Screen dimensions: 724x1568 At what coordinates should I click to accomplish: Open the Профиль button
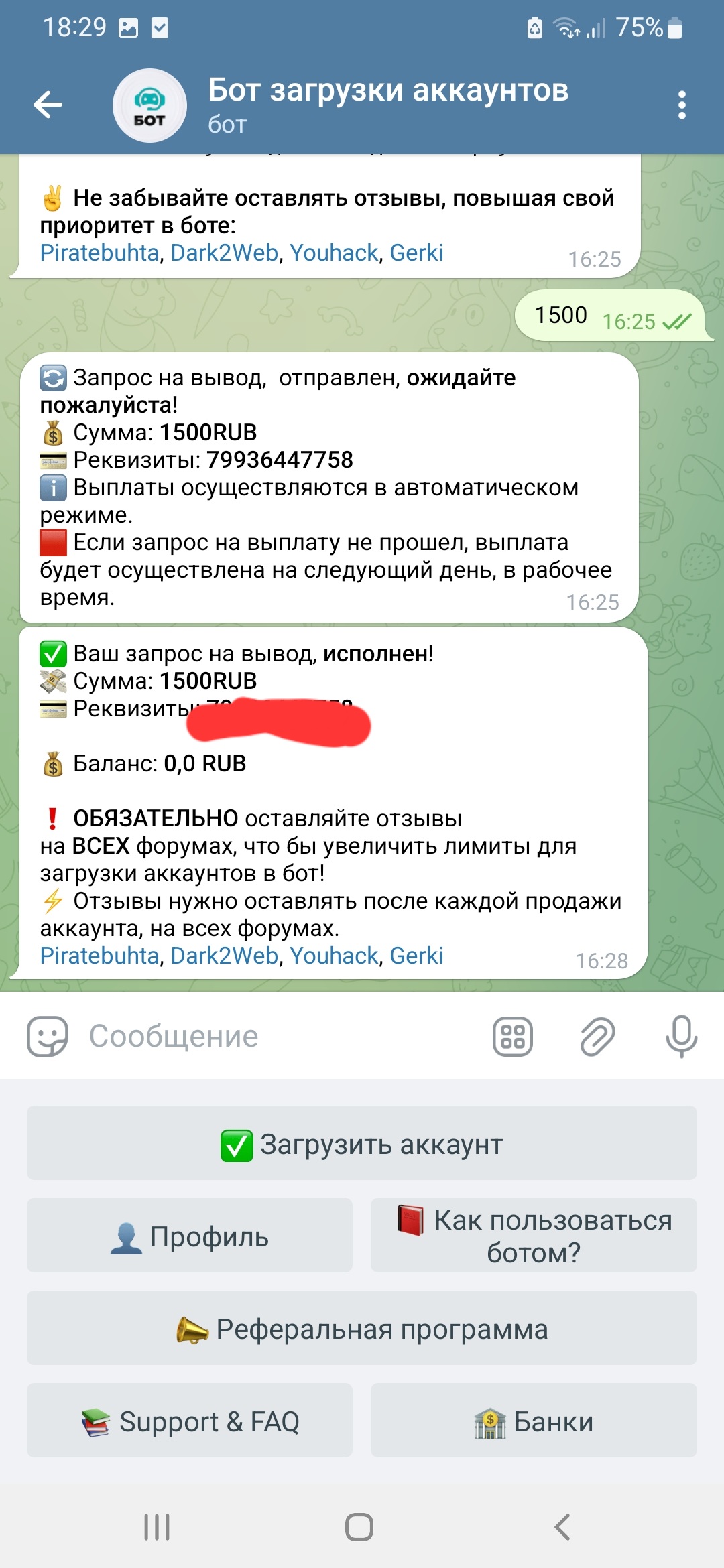[x=190, y=1236]
